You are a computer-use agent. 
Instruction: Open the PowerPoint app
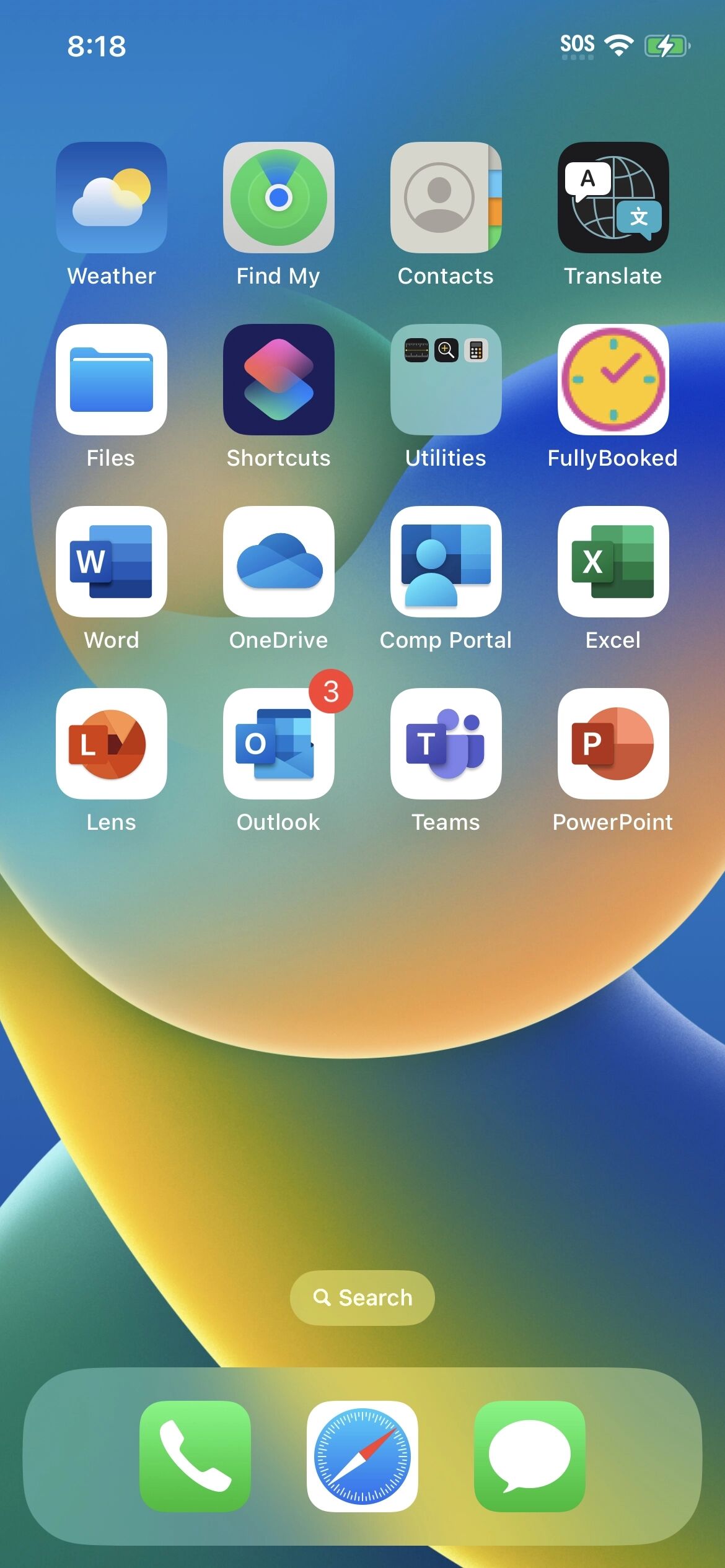tap(613, 744)
